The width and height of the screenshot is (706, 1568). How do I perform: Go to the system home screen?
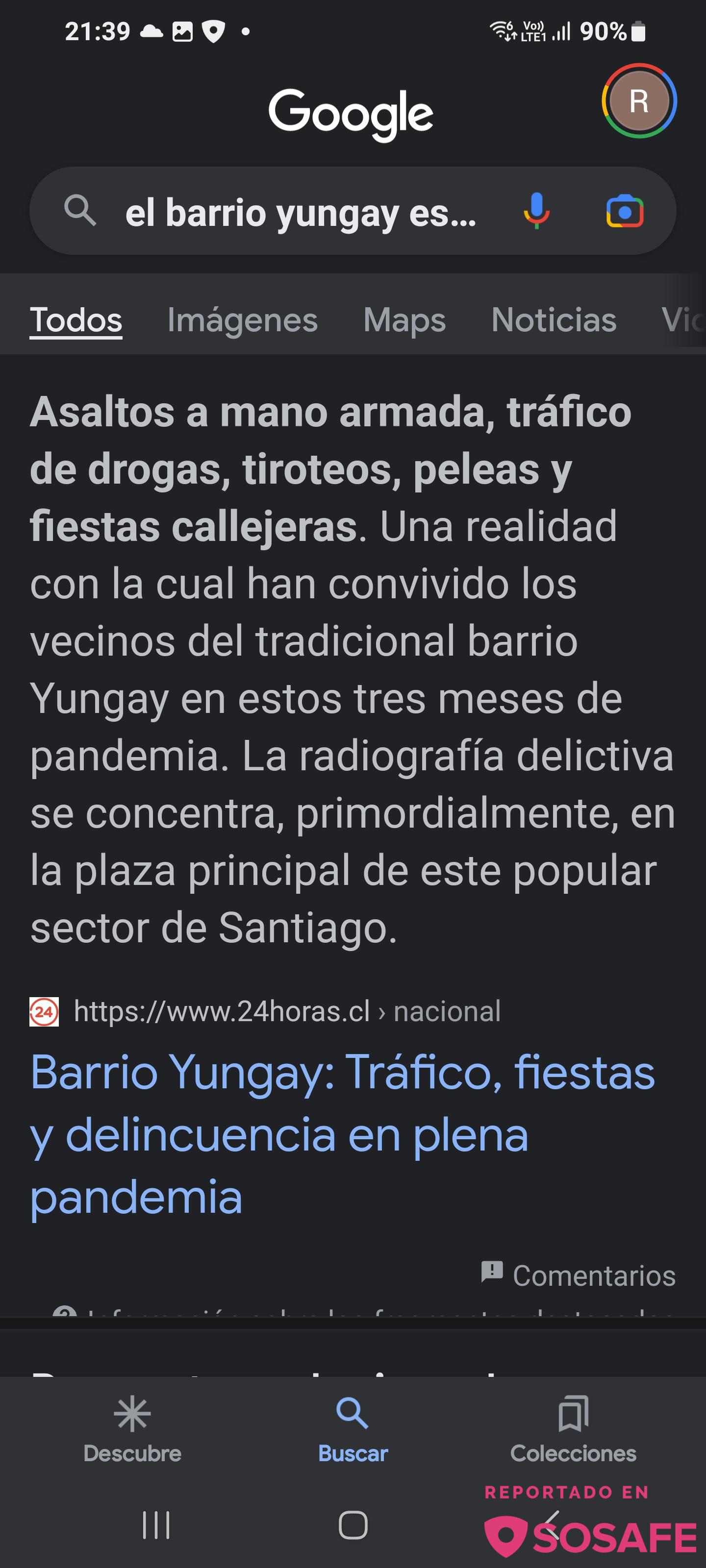353,1525
